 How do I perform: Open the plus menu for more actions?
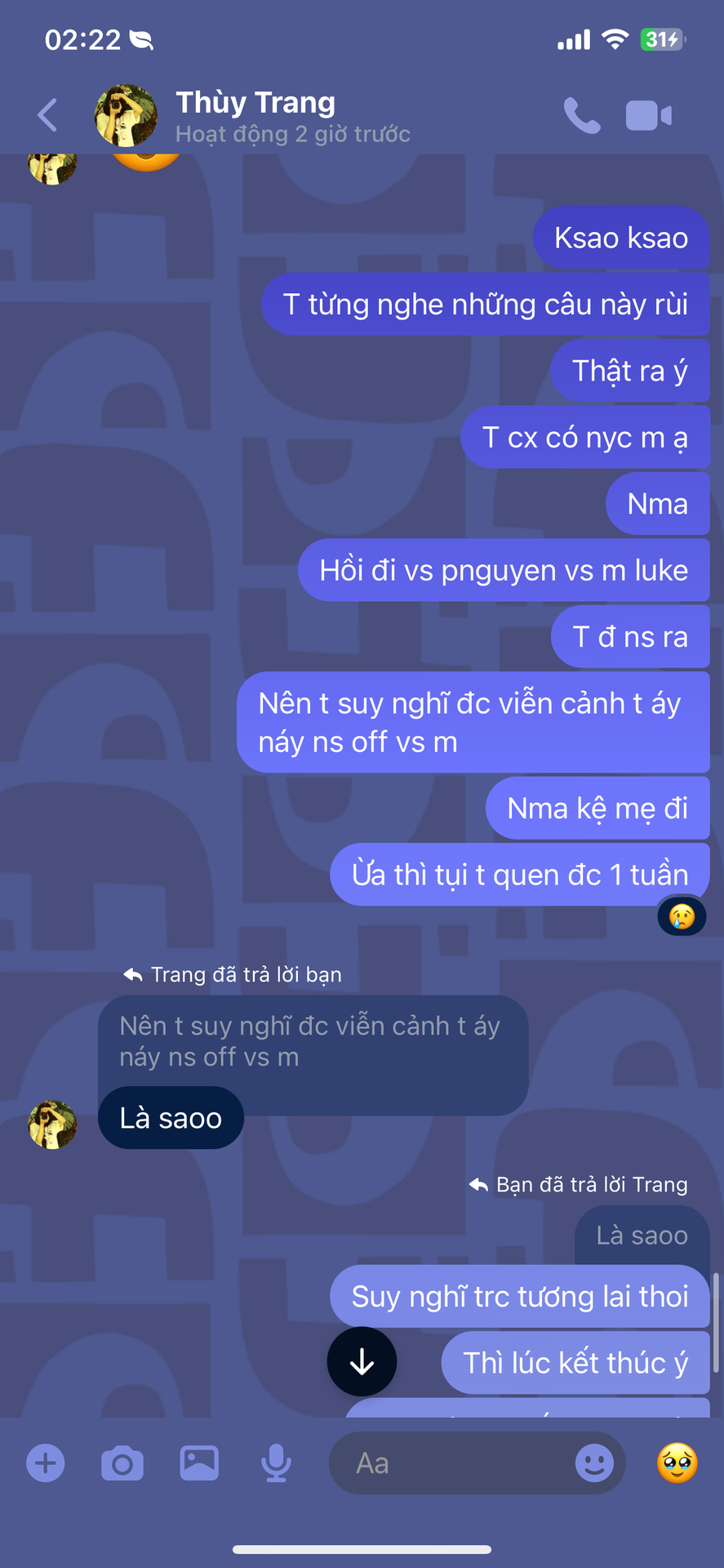(46, 1463)
